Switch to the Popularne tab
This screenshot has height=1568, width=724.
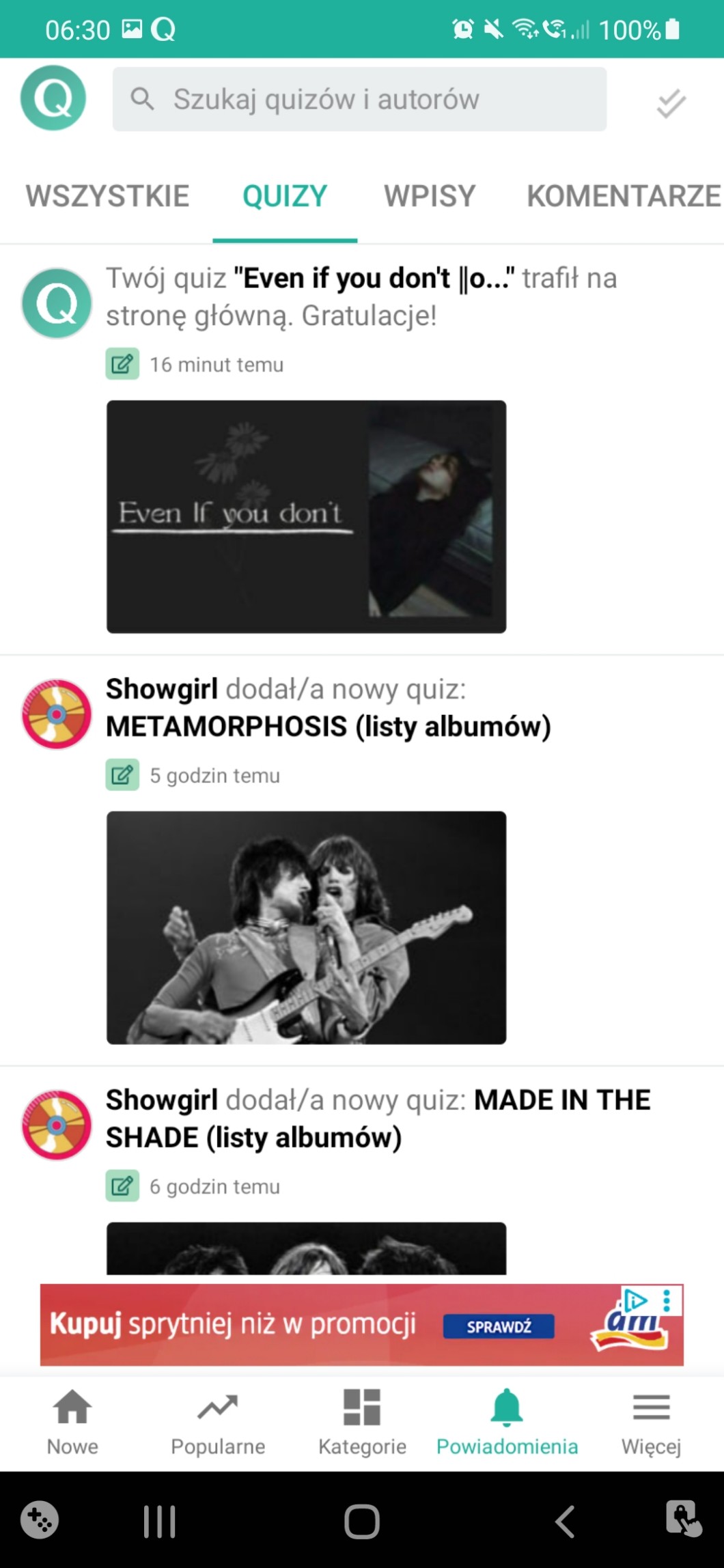pyautogui.click(x=218, y=1423)
